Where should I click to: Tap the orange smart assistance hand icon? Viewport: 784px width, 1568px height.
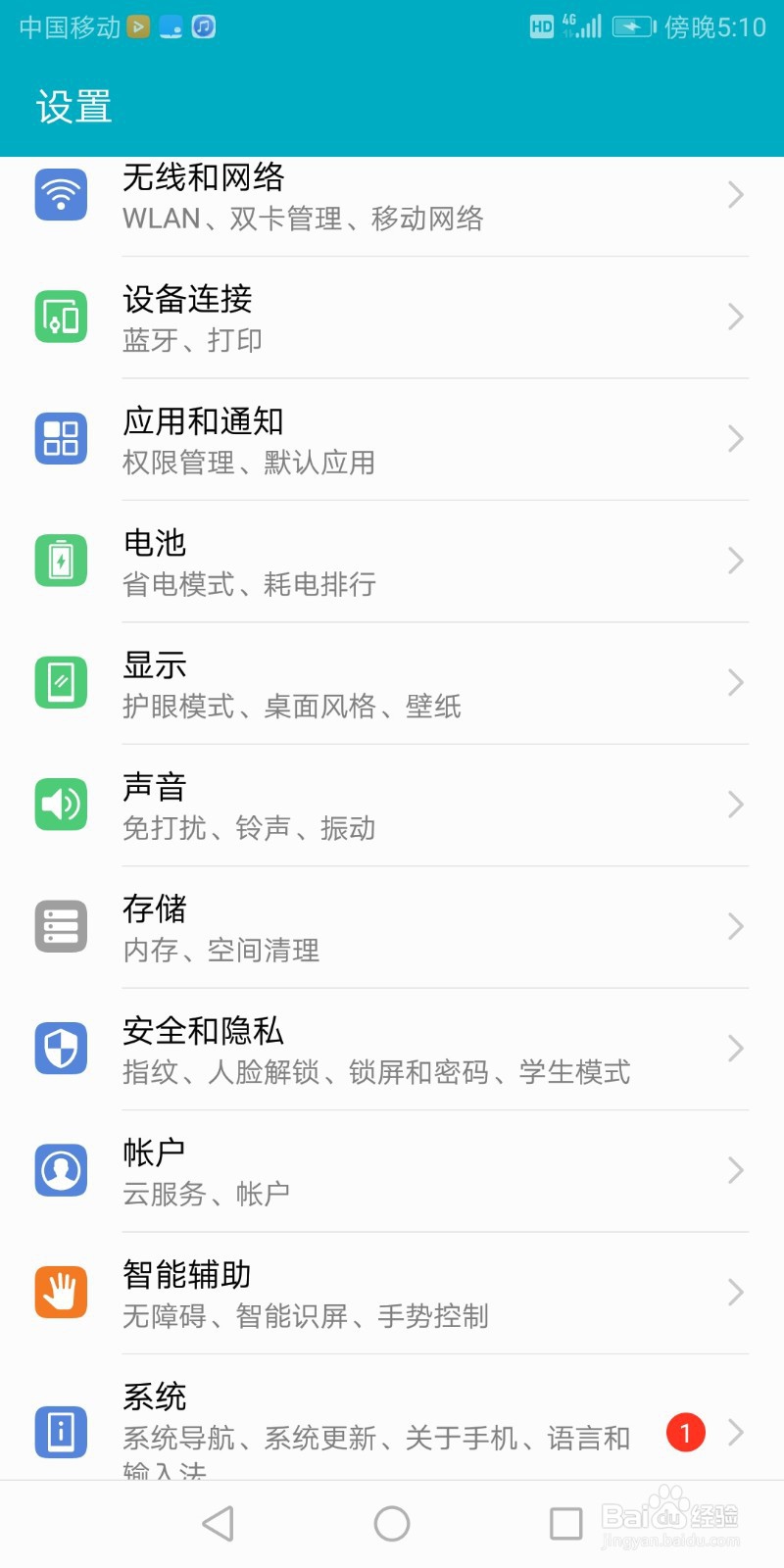click(x=61, y=1292)
